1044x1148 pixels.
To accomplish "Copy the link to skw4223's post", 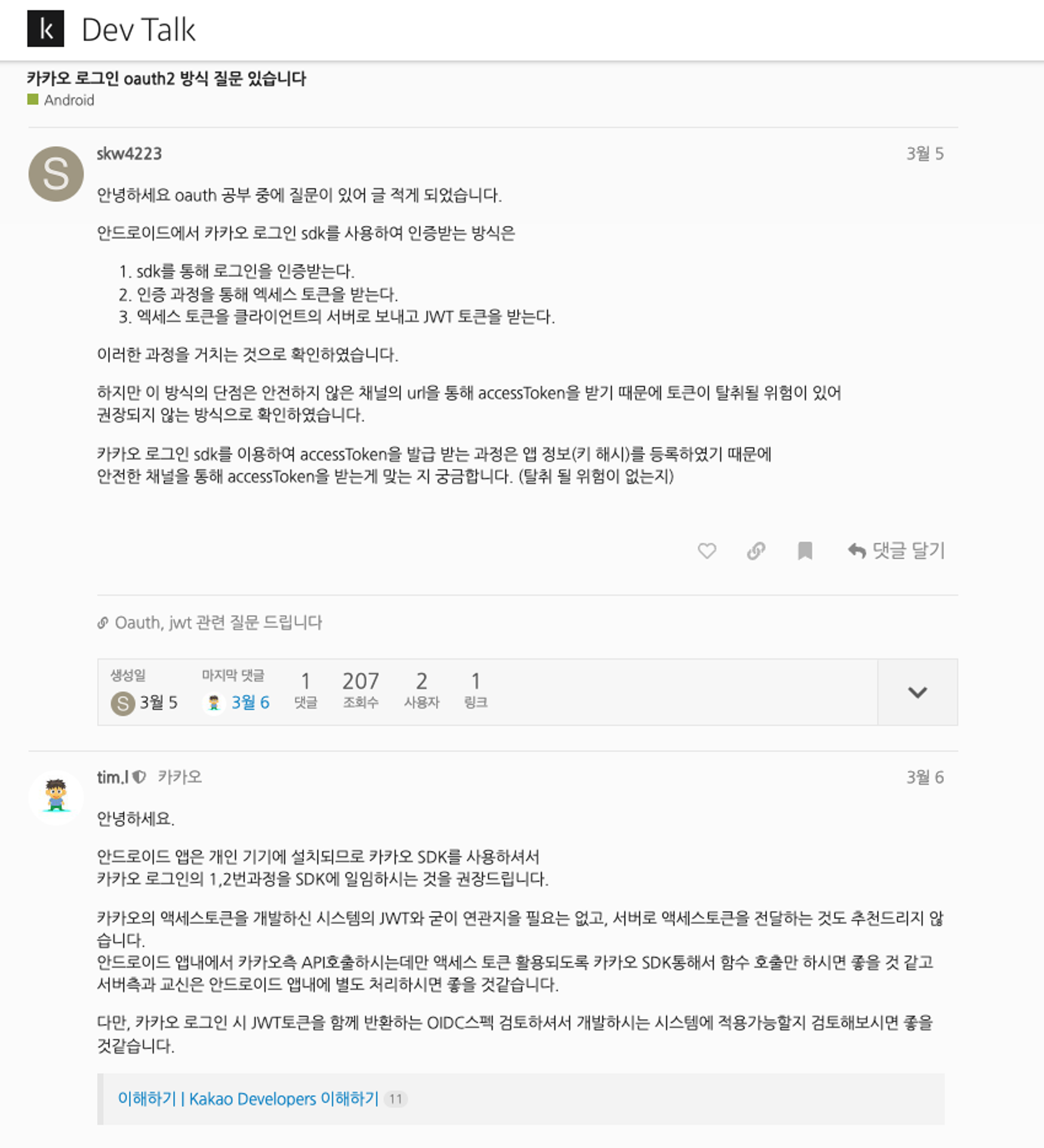I will (756, 550).
